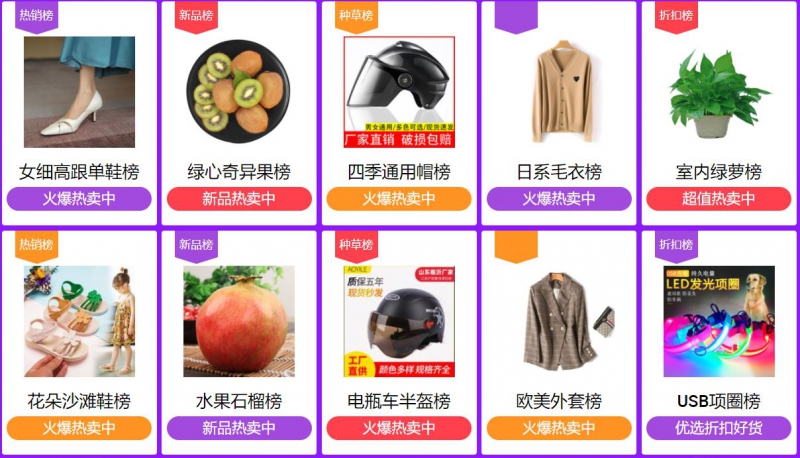Tap 新品热卖中 under 绿心奇异果榜
Viewport: 800px width, 458px height.
pyautogui.click(x=239, y=199)
